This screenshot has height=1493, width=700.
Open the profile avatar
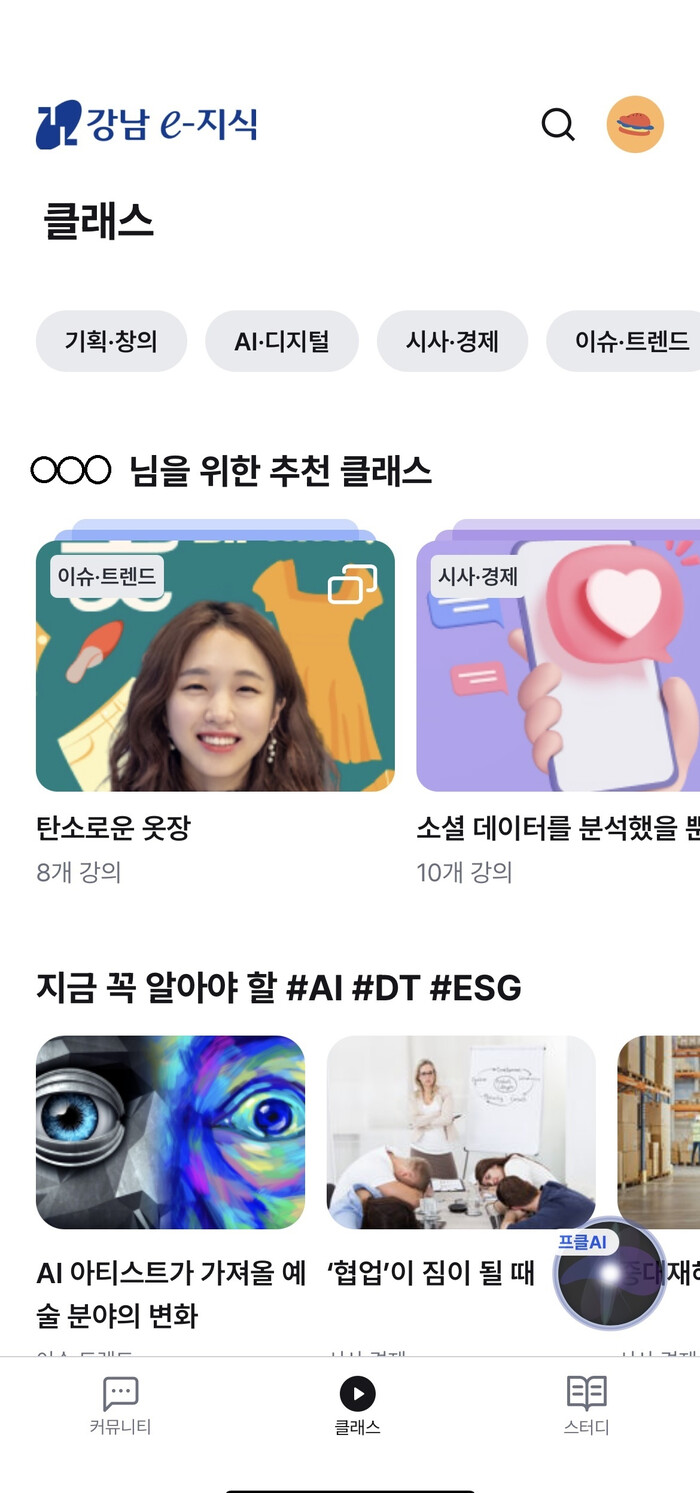[635, 125]
